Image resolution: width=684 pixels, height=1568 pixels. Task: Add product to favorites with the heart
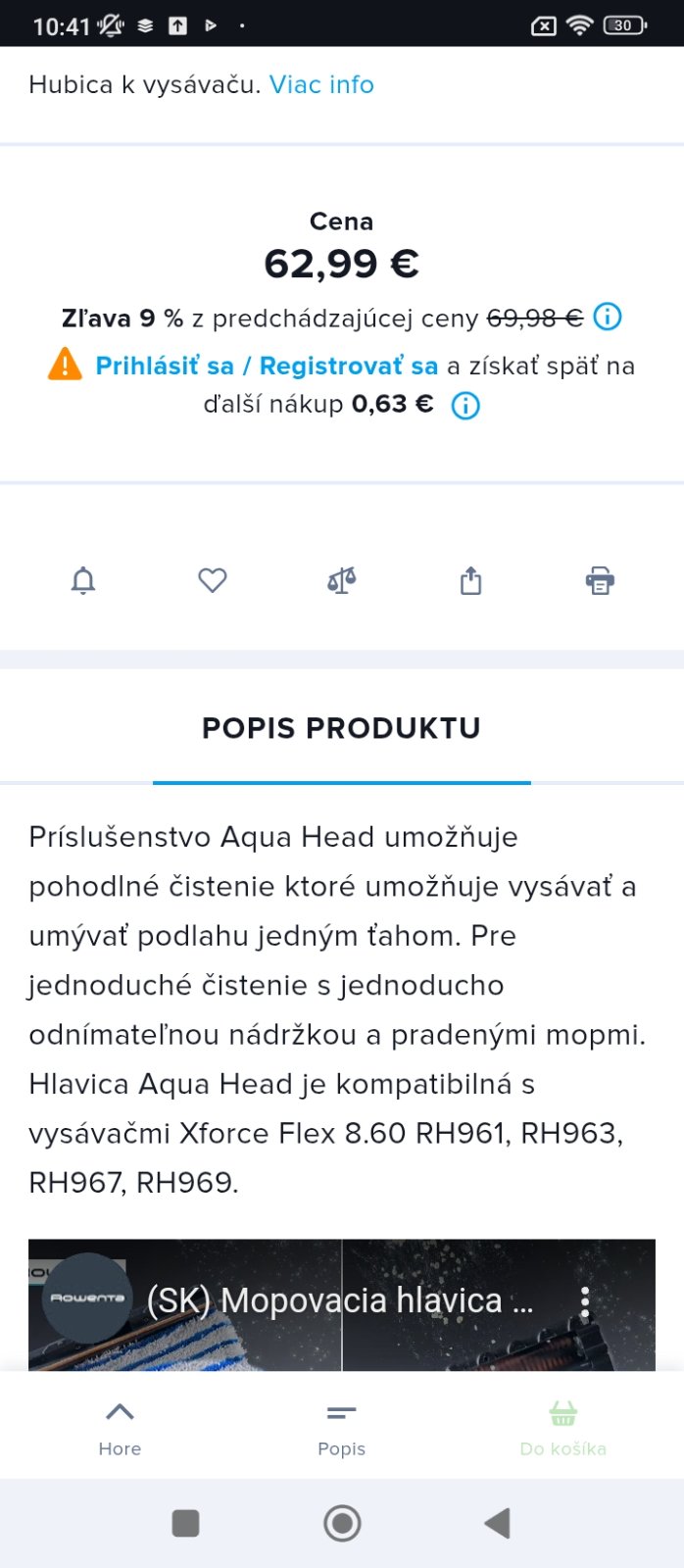213,581
